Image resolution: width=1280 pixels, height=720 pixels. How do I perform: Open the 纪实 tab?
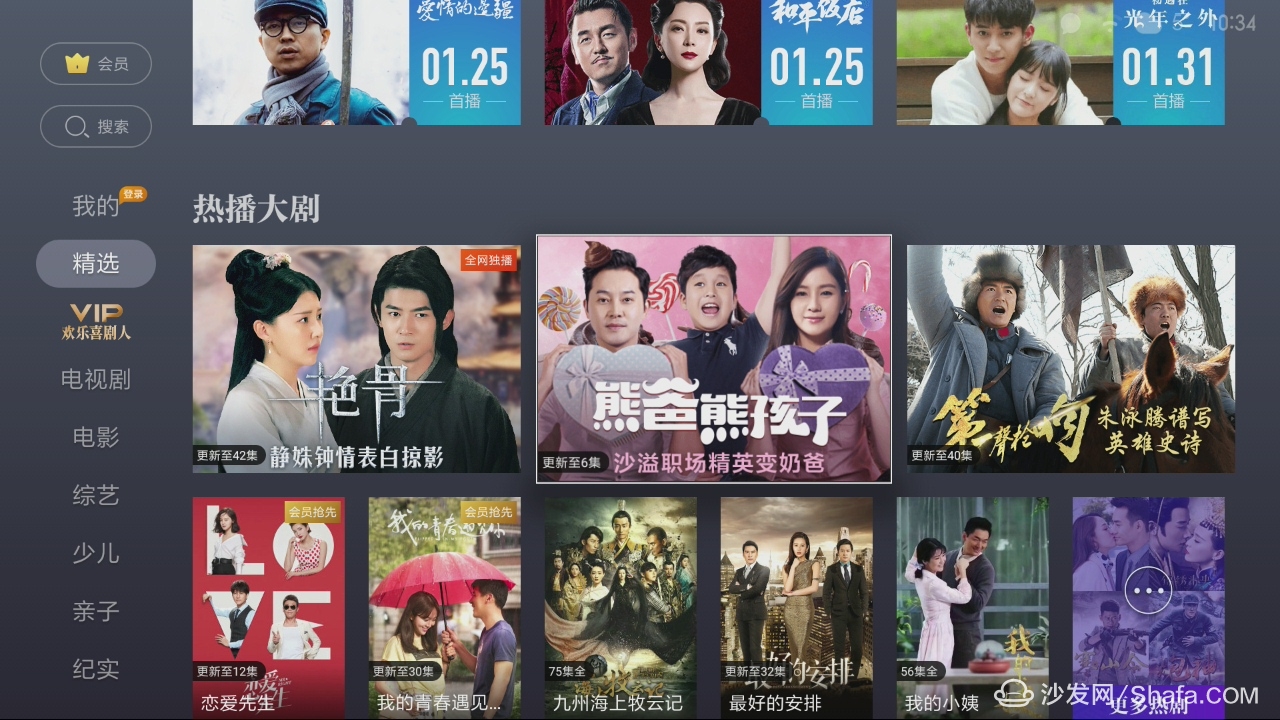click(x=96, y=669)
